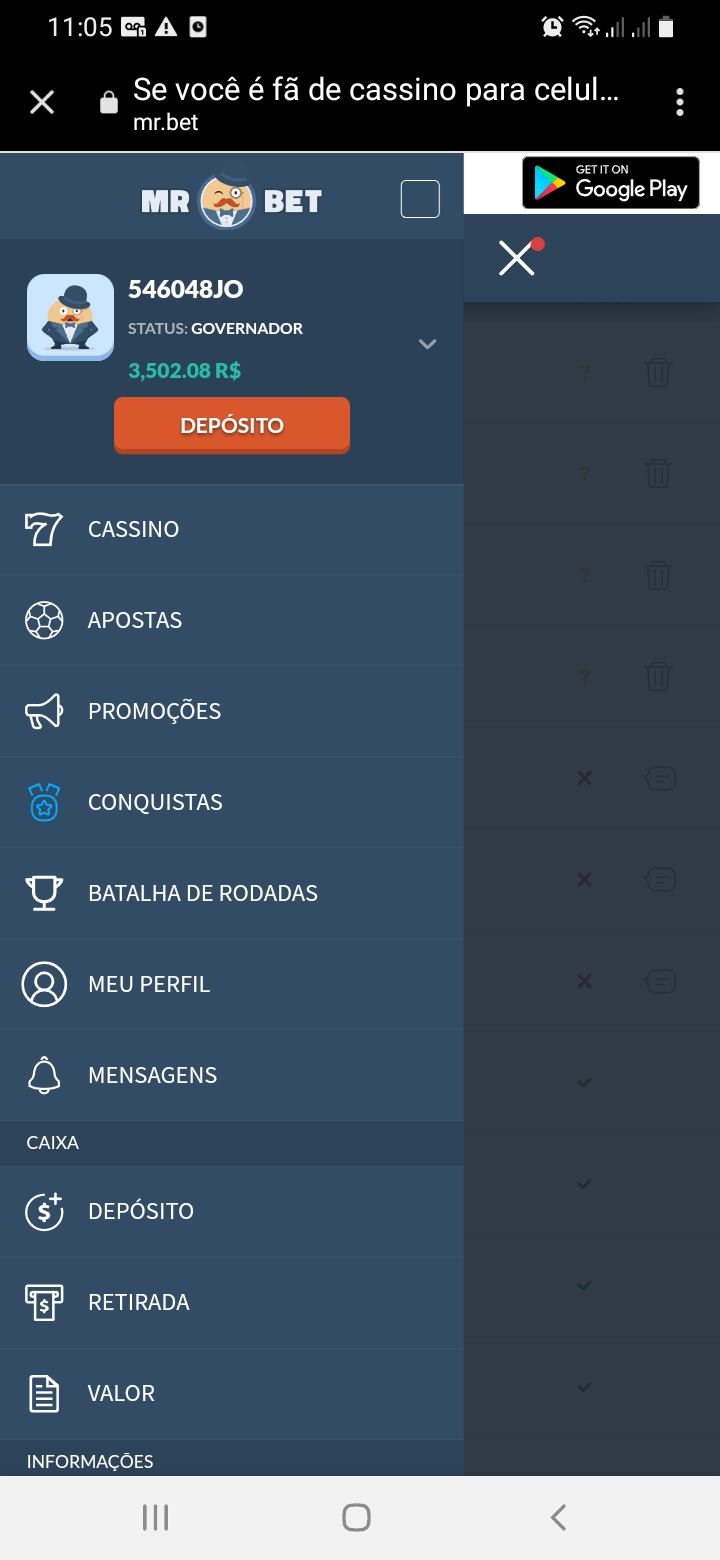Close the browser custom tab
Viewport: 720px width, 1560px height.
pyautogui.click(x=42, y=102)
